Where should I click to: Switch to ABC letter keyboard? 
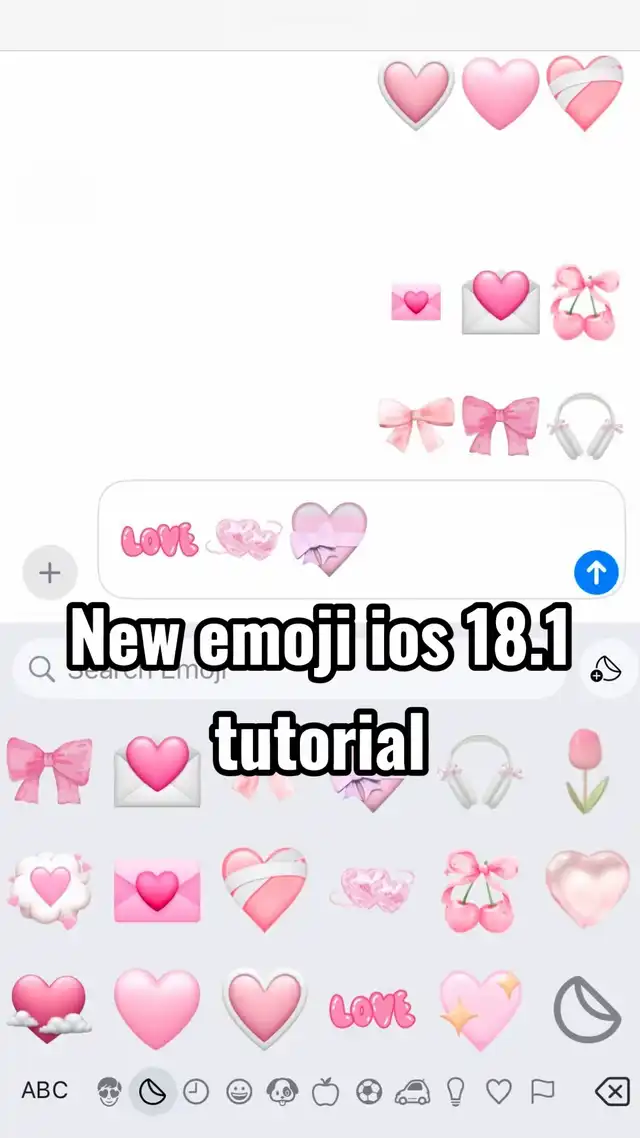(x=45, y=1090)
